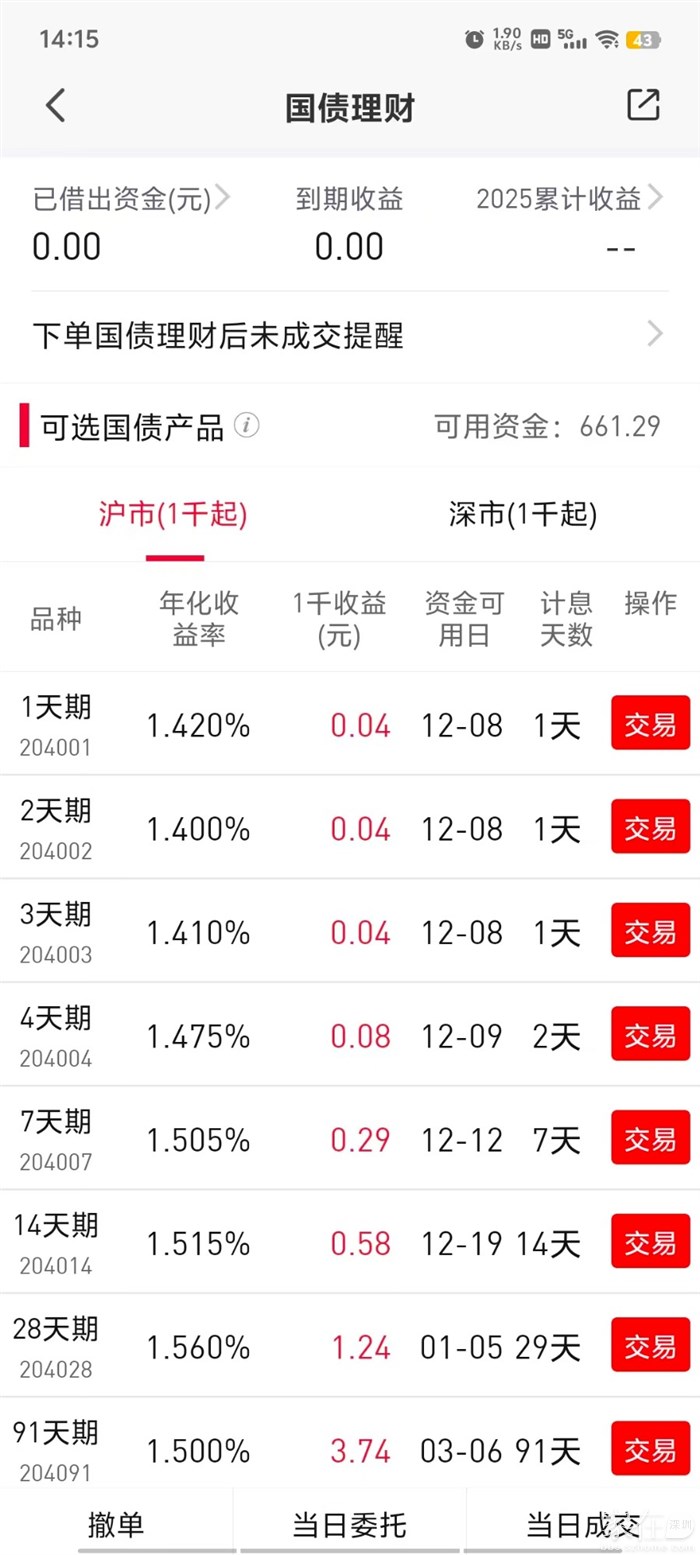Viewport: 700px width, 1555px height.
Task: Tap 交易 for 1天期 204001
Action: pyautogui.click(x=650, y=723)
